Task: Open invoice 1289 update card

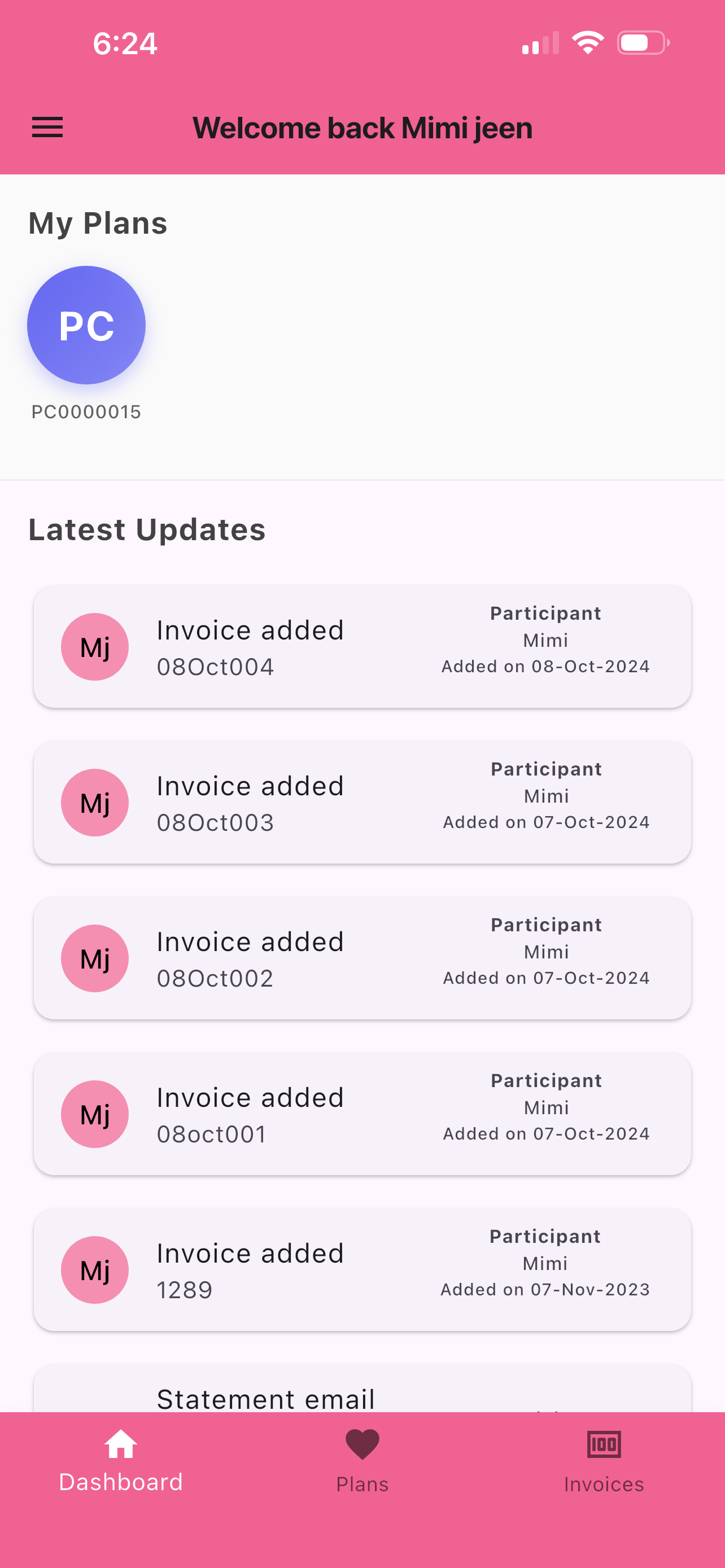Action: pos(362,1270)
